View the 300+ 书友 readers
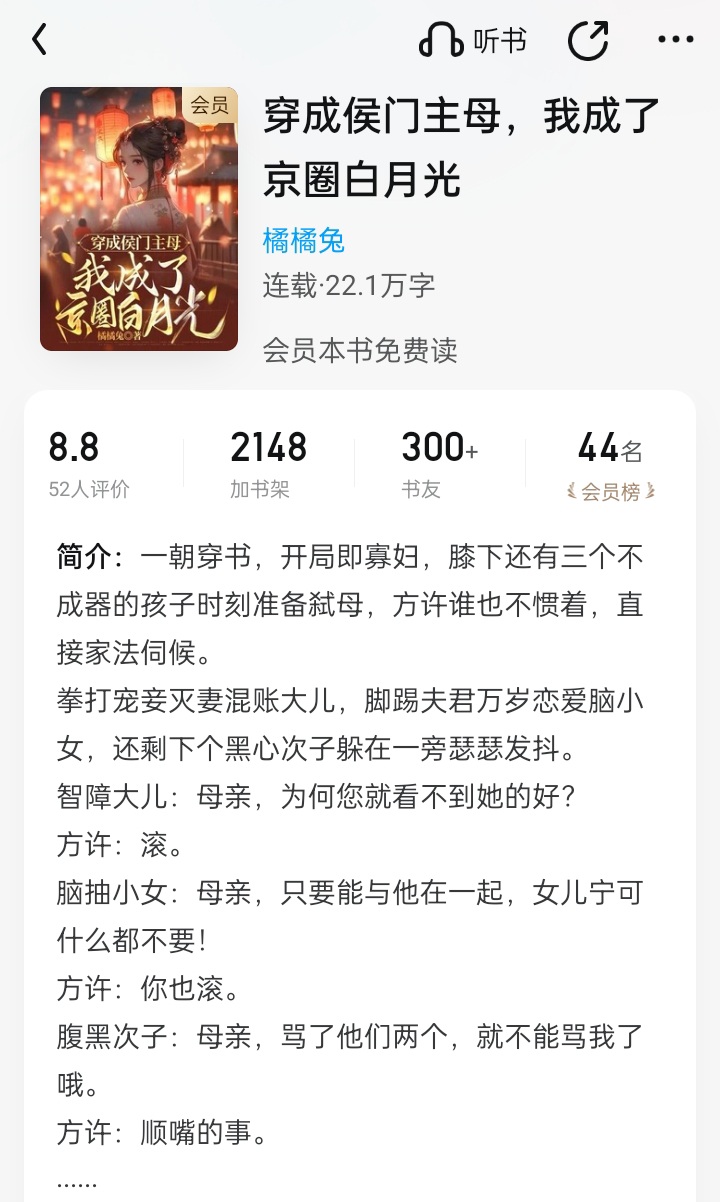This screenshot has height=1202, width=720. click(x=439, y=465)
